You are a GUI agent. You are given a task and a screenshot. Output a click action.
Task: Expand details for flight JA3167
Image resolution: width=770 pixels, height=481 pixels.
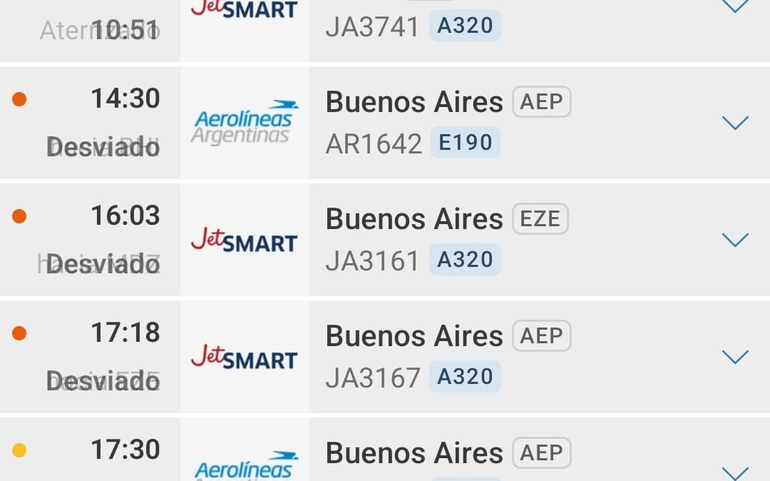point(735,357)
